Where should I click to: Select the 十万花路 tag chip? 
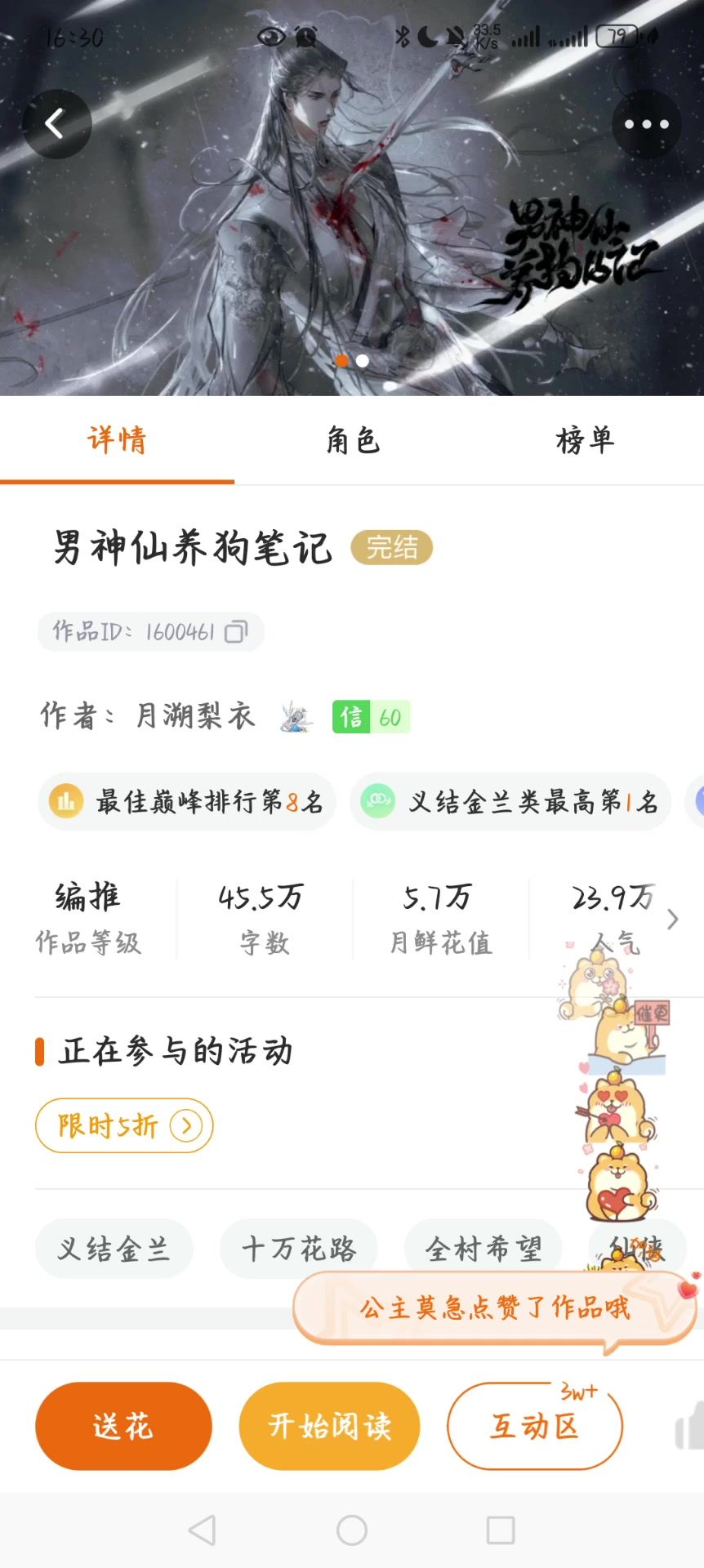pyautogui.click(x=298, y=1249)
